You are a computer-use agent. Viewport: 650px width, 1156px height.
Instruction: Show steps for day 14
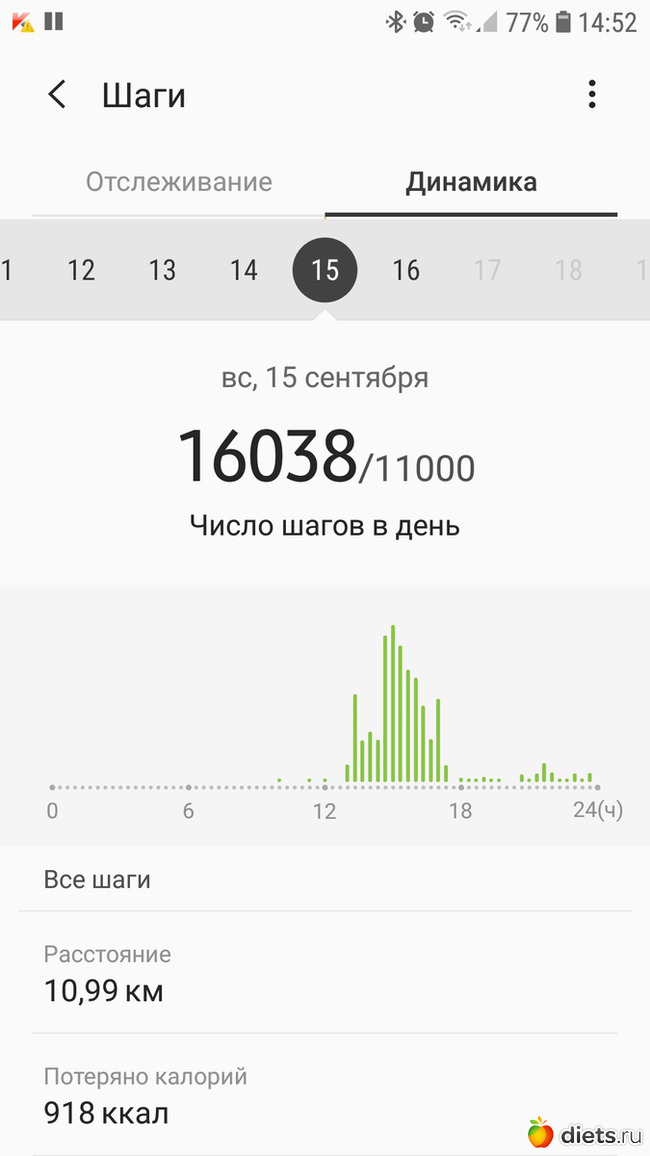(x=244, y=270)
